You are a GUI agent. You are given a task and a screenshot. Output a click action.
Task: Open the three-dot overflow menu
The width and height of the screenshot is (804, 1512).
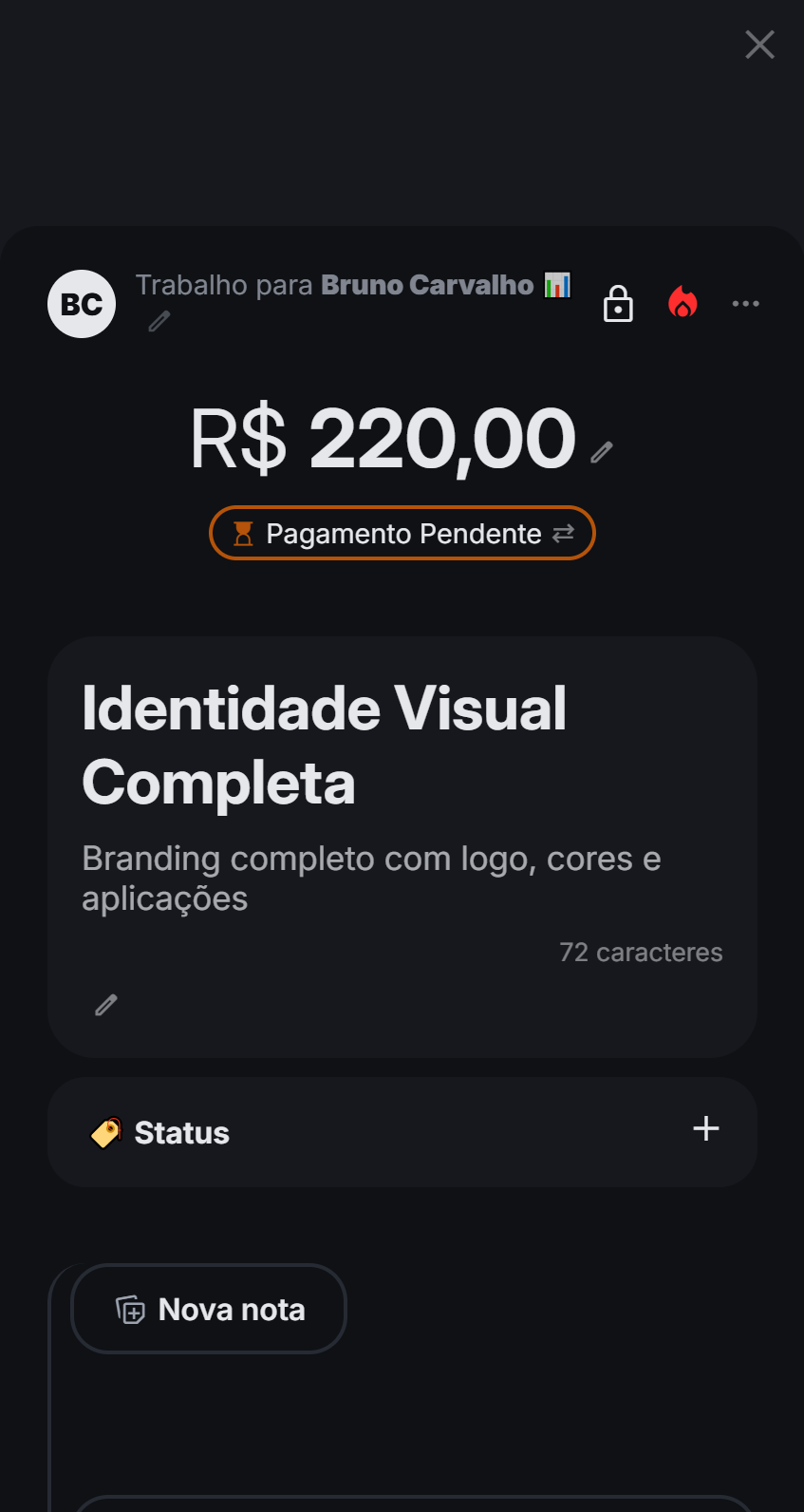pos(745,304)
